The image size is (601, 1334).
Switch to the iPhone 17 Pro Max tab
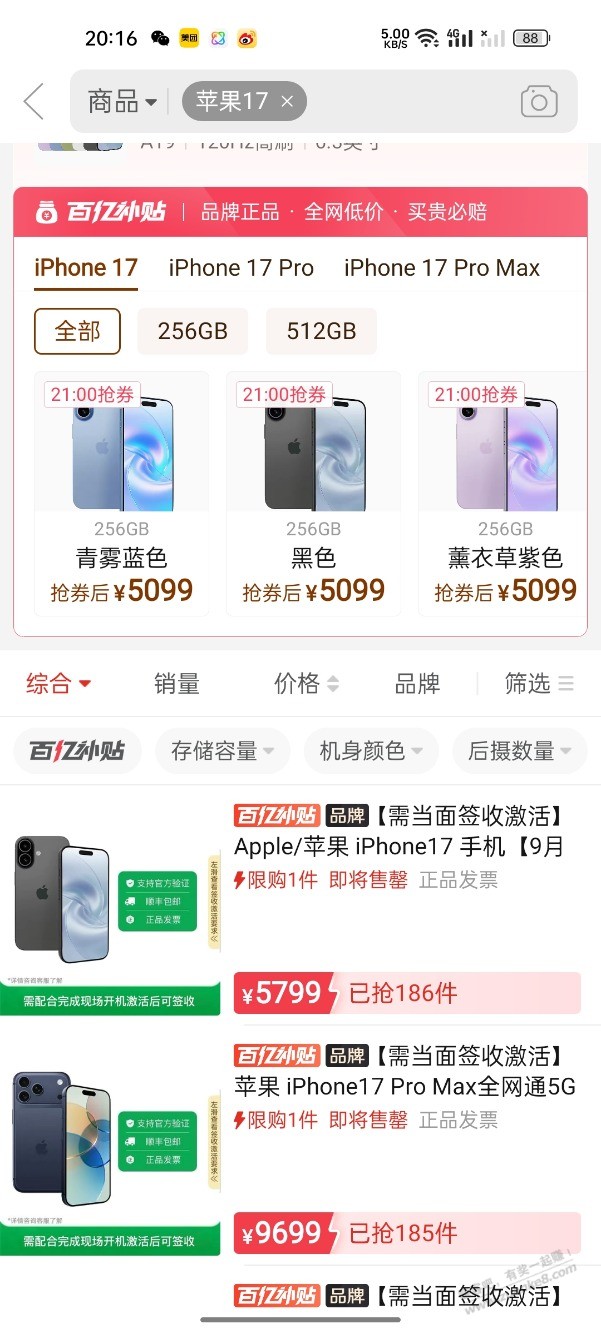coord(441,268)
